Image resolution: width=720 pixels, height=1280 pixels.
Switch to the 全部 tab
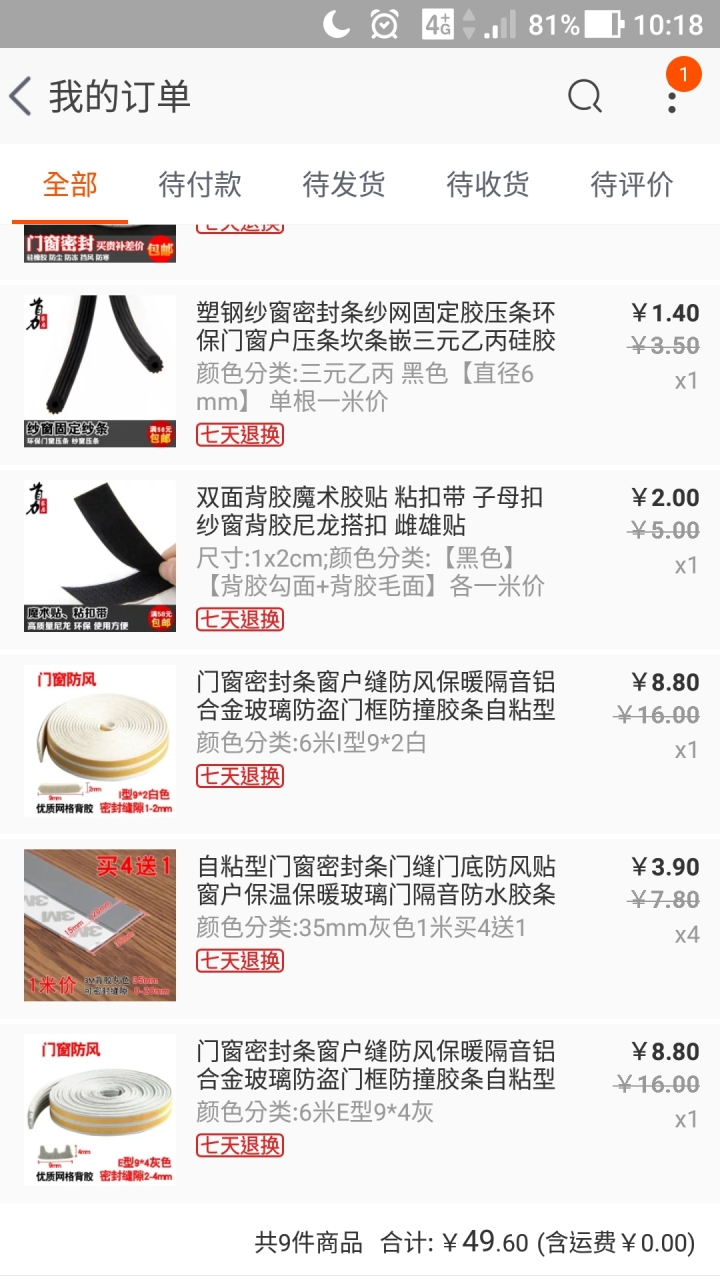click(70, 185)
